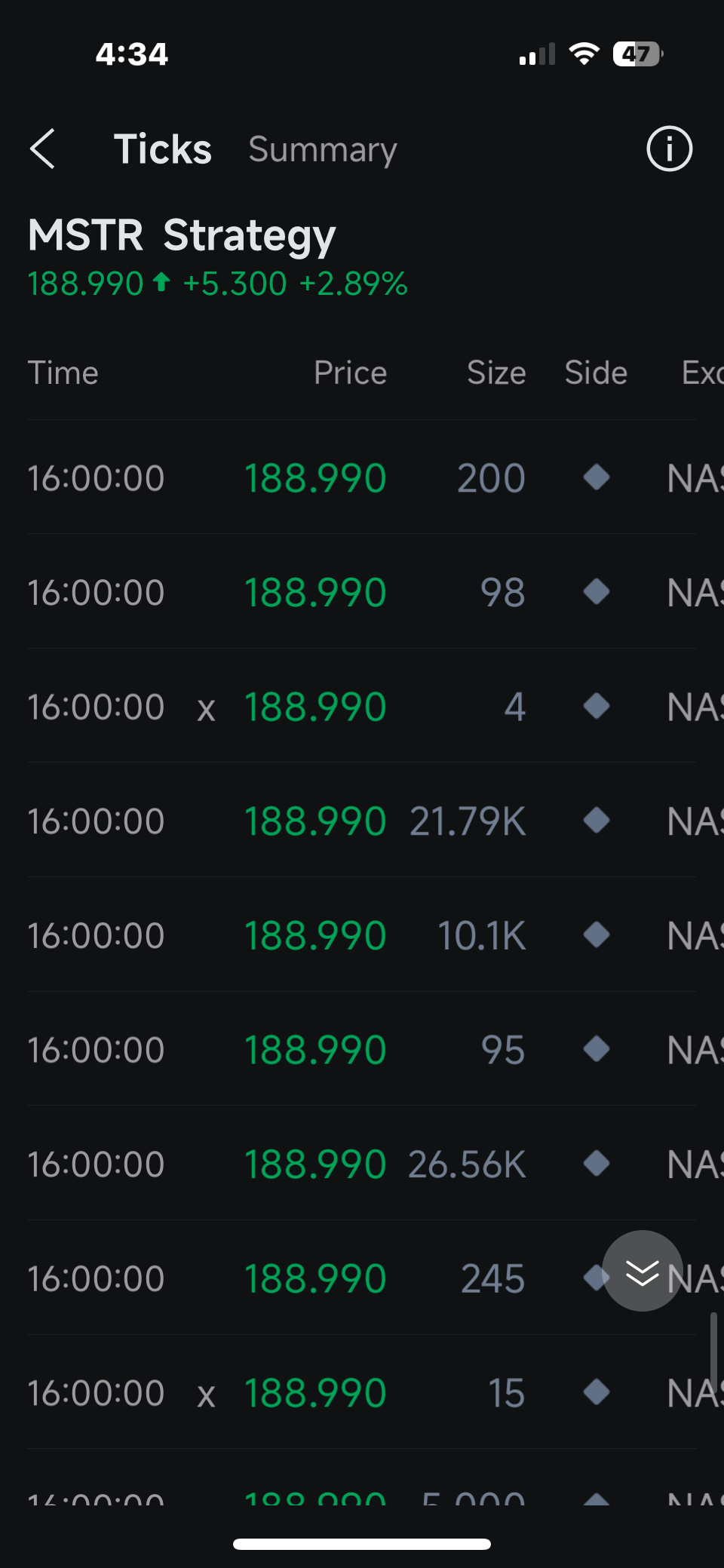Go back using the arrow
The width and height of the screenshot is (724, 1568).
[43, 149]
